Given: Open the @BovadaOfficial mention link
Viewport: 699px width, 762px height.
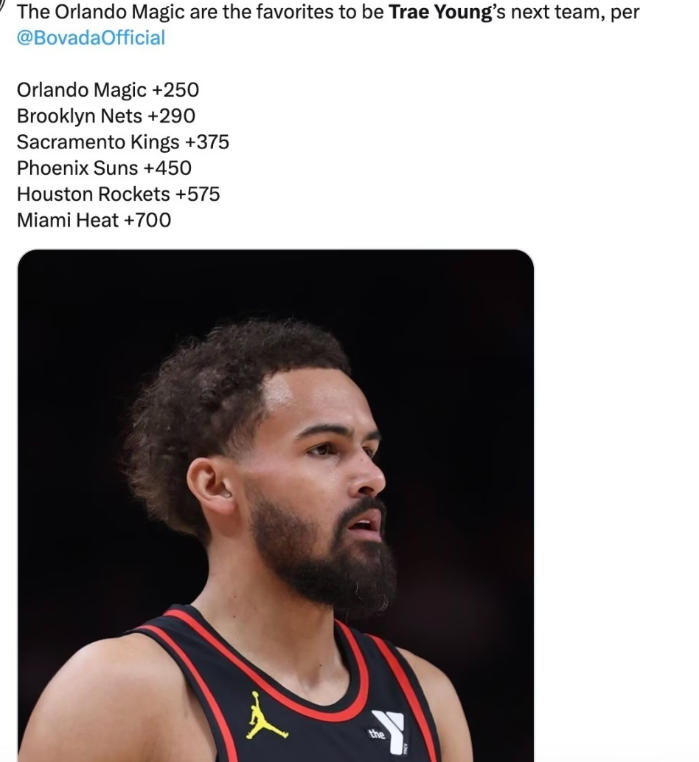Looking at the screenshot, I should 91,38.
